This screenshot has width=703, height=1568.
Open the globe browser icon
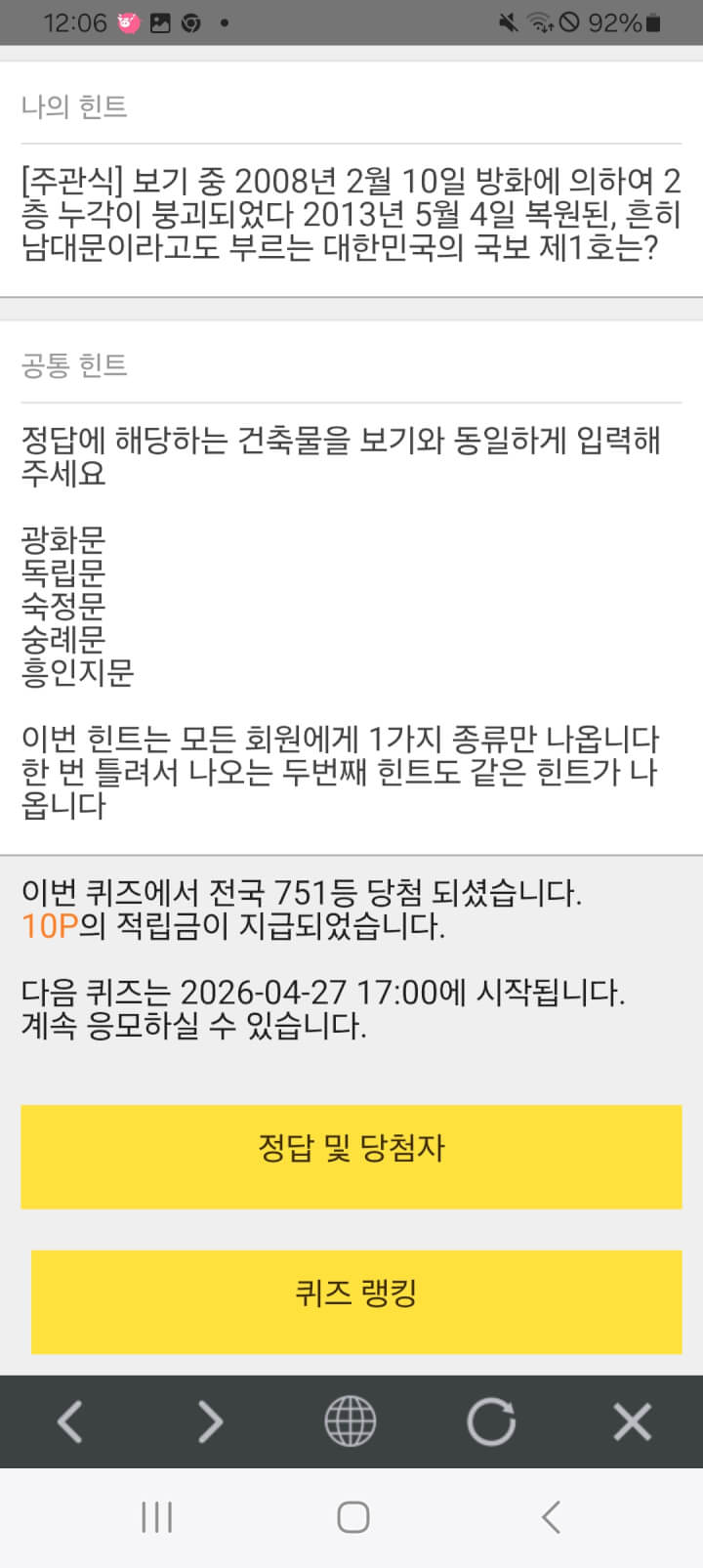pyautogui.click(x=351, y=1421)
